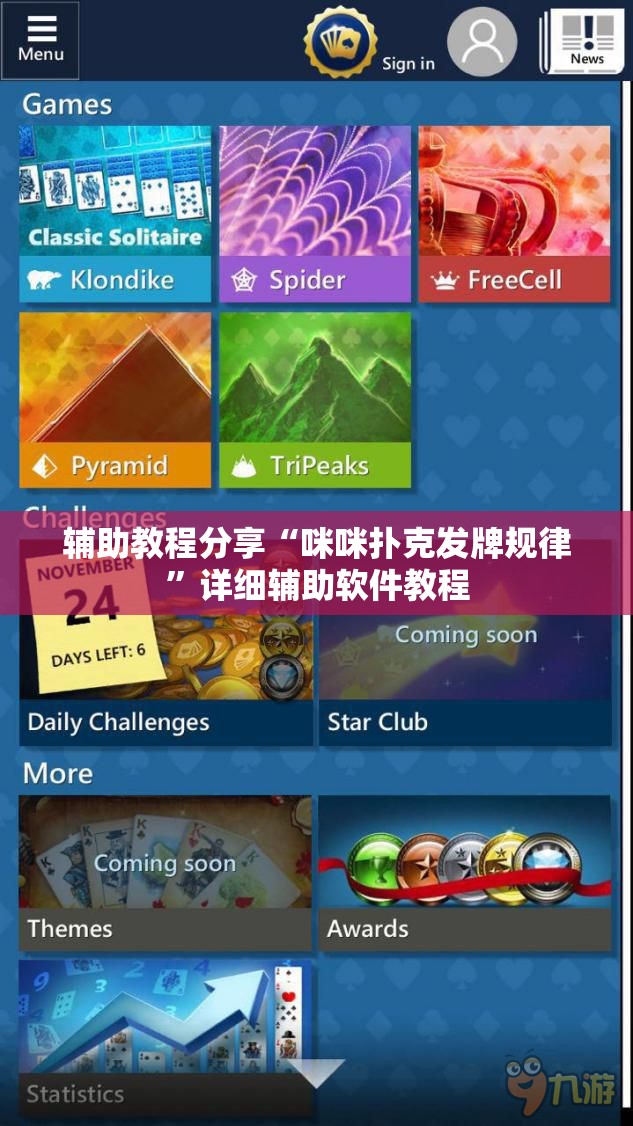The image size is (633, 1126).
Task: Open the Menu drawer
Action: coord(40,40)
